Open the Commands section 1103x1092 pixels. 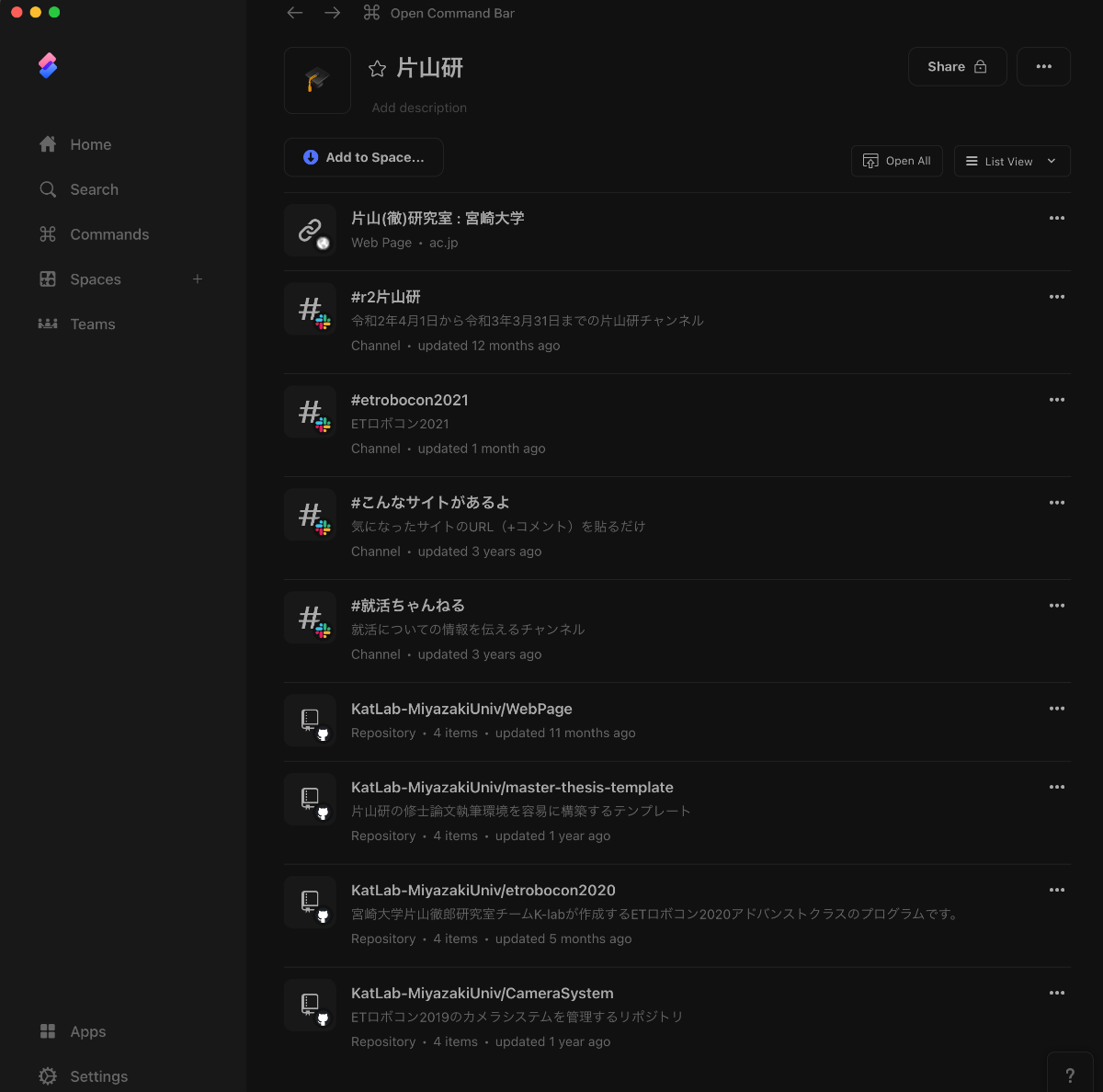pos(108,234)
